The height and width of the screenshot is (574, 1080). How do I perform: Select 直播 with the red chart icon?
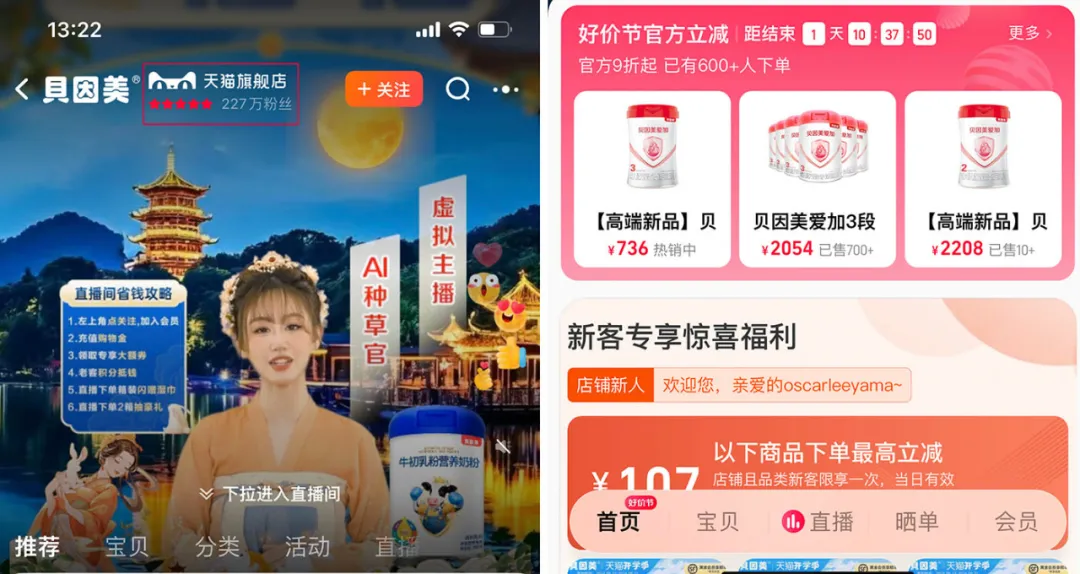click(817, 521)
